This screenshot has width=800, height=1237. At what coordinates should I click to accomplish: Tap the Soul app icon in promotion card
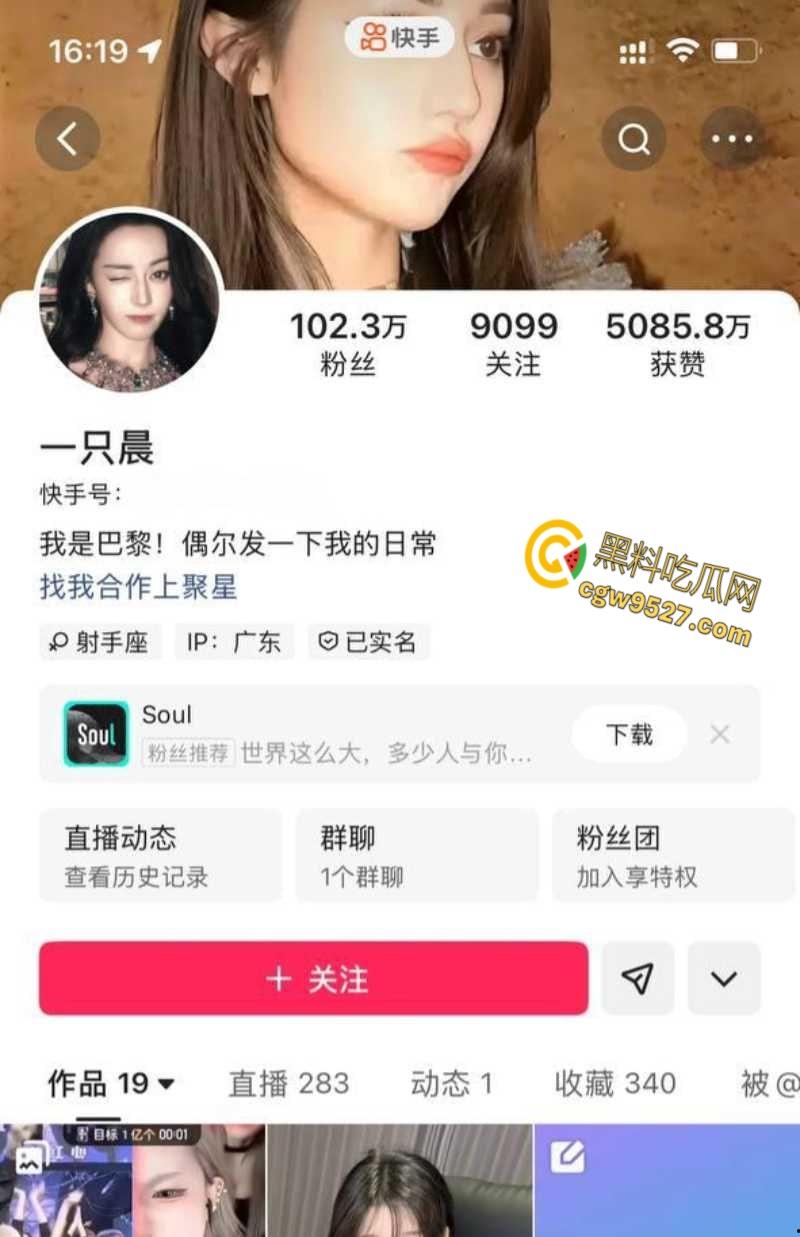tap(95, 733)
